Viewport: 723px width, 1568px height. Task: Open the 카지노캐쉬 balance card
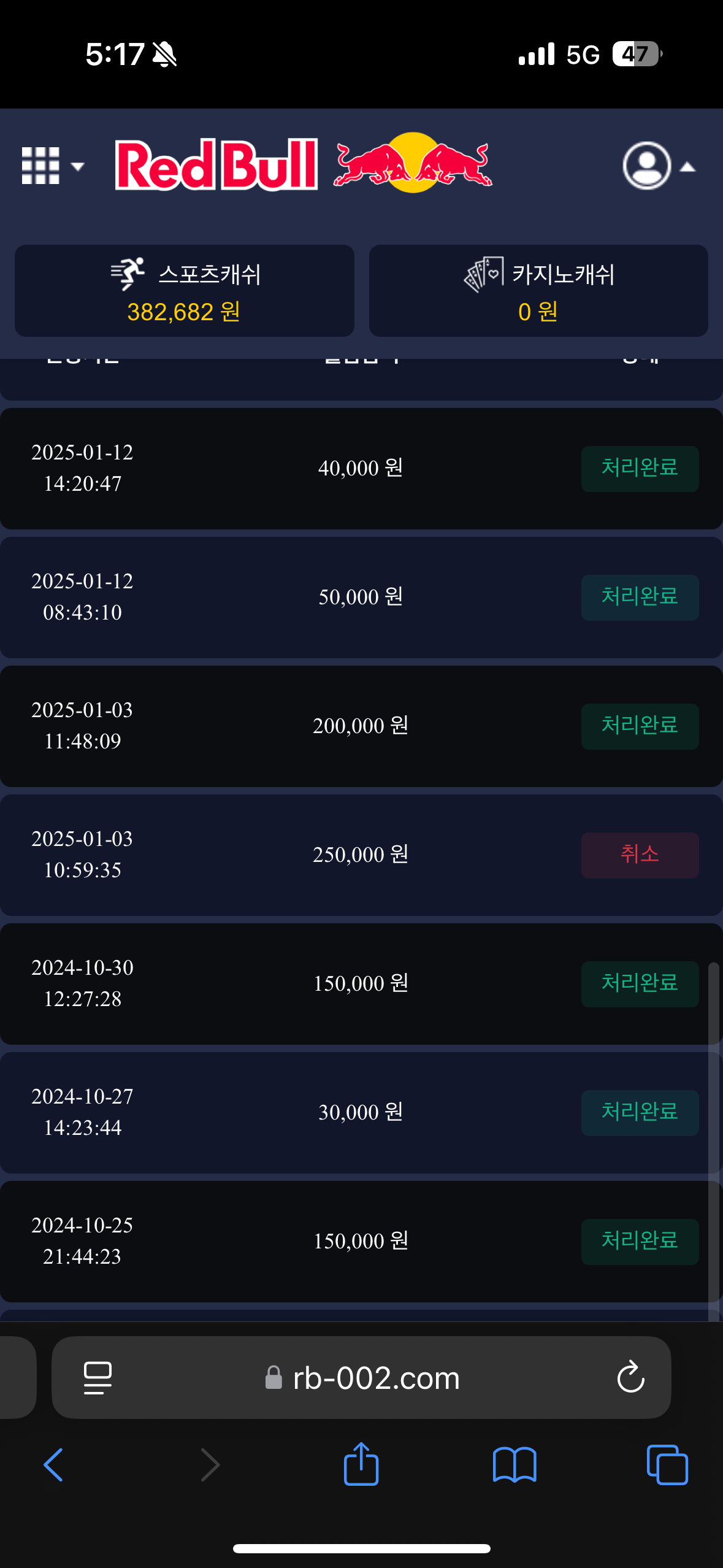click(x=538, y=291)
